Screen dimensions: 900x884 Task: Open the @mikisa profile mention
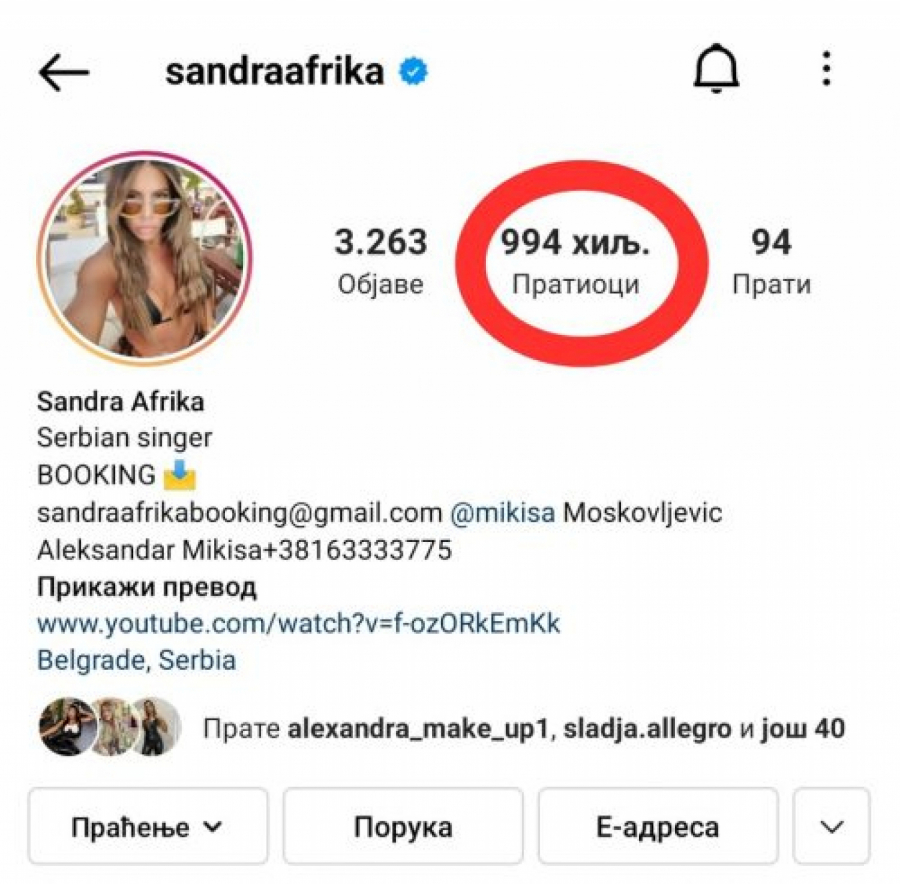(503, 513)
